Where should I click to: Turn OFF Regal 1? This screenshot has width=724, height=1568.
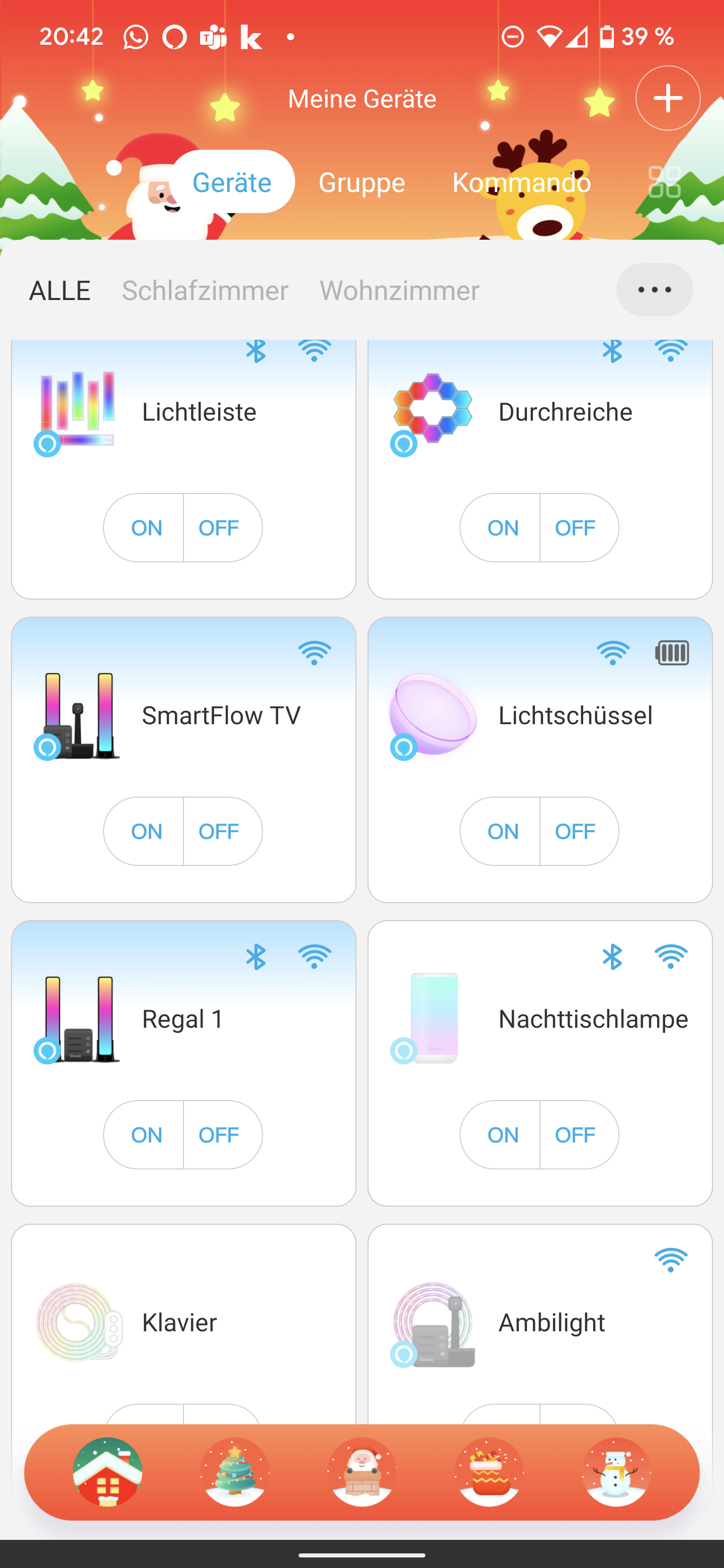[219, 1135]
